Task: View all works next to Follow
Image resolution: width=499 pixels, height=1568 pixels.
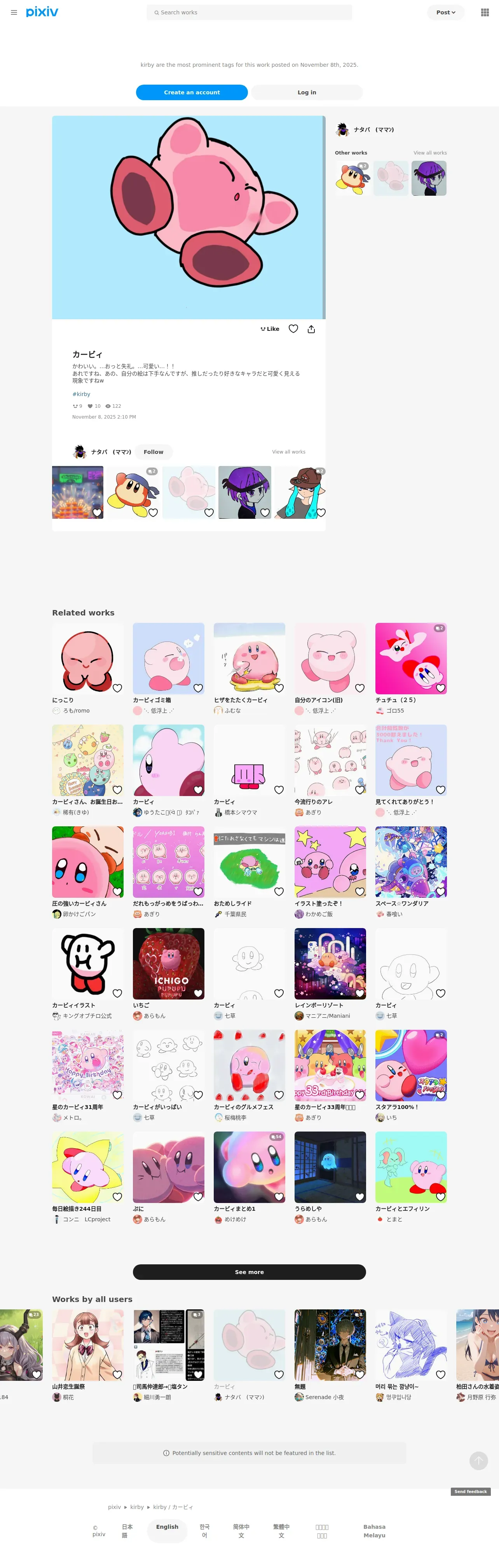Action: point(288,452)
